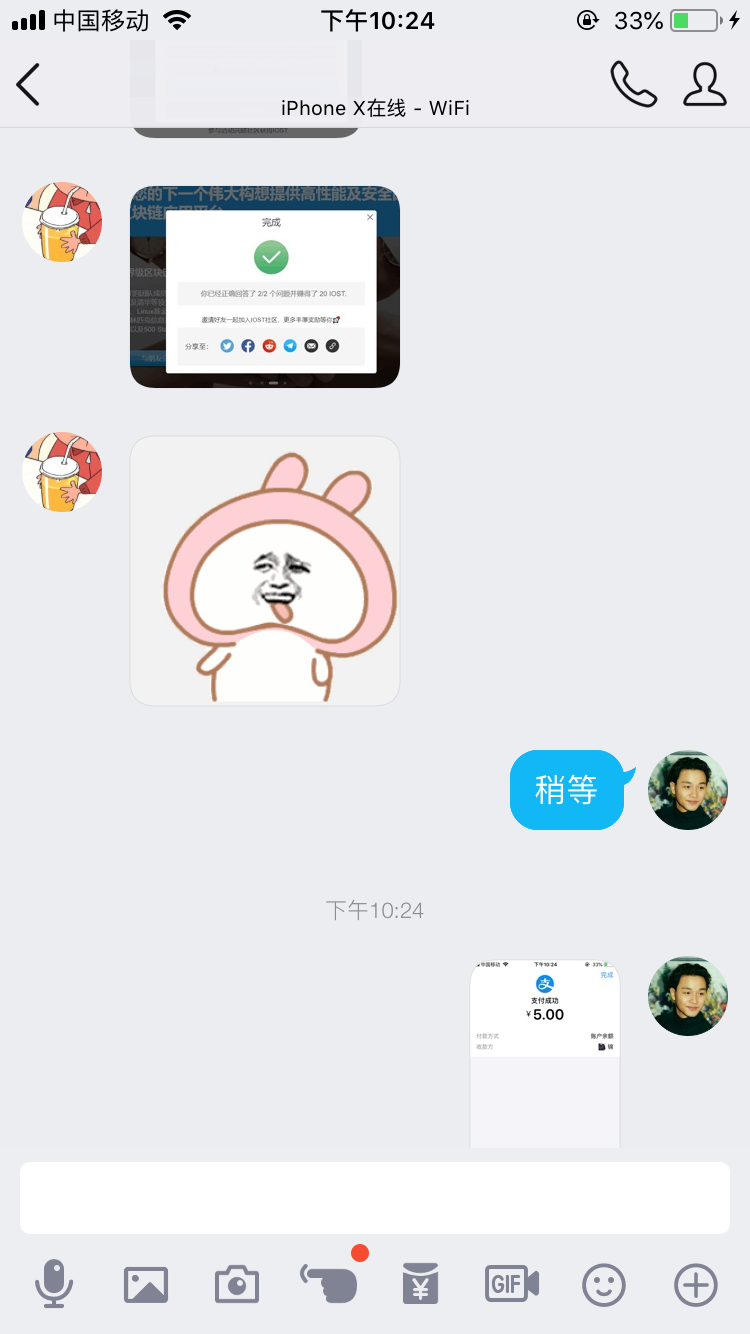The image size is (750, 1334).
Task: Open the GIF video recorder
Action: (x=512, y=1284)
